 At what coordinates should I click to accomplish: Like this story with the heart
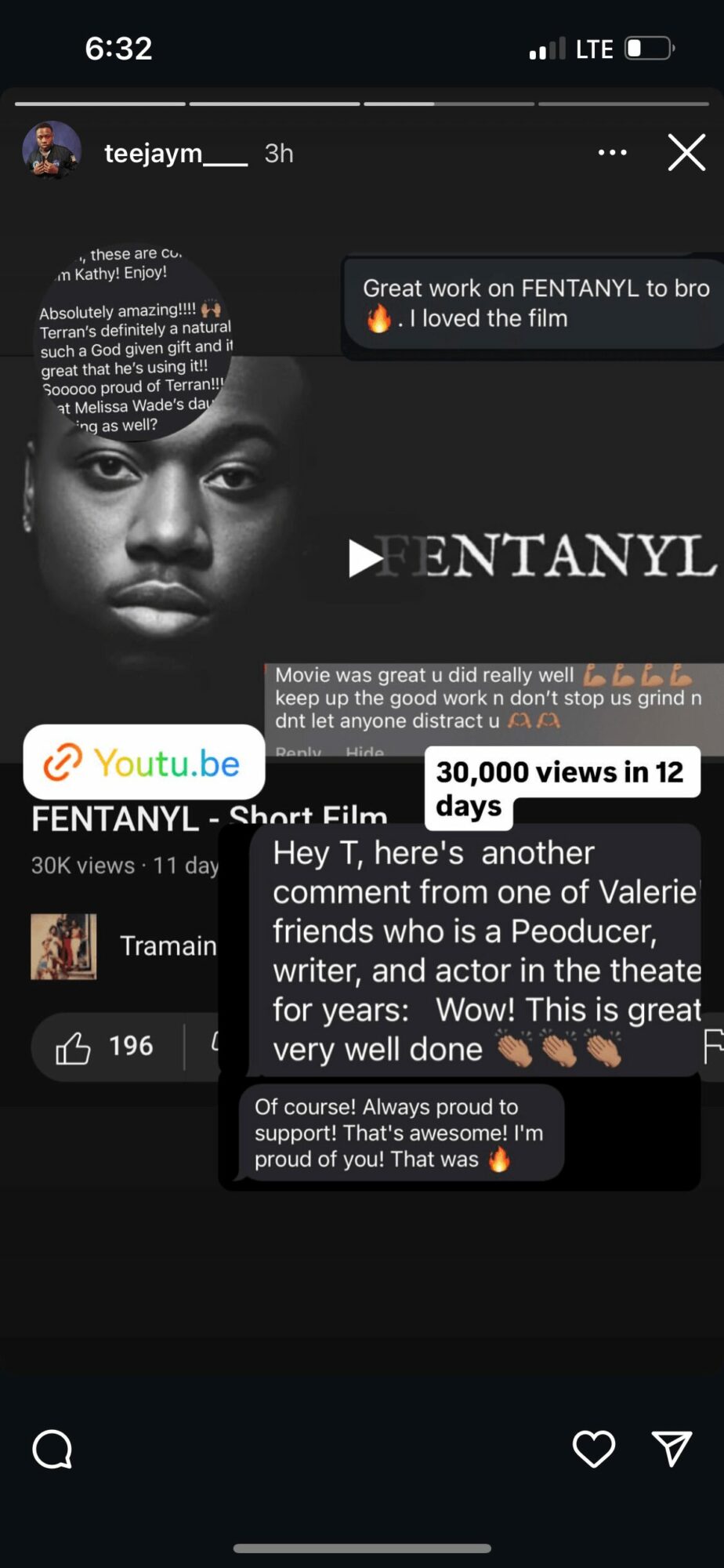tap(594, 1448)
